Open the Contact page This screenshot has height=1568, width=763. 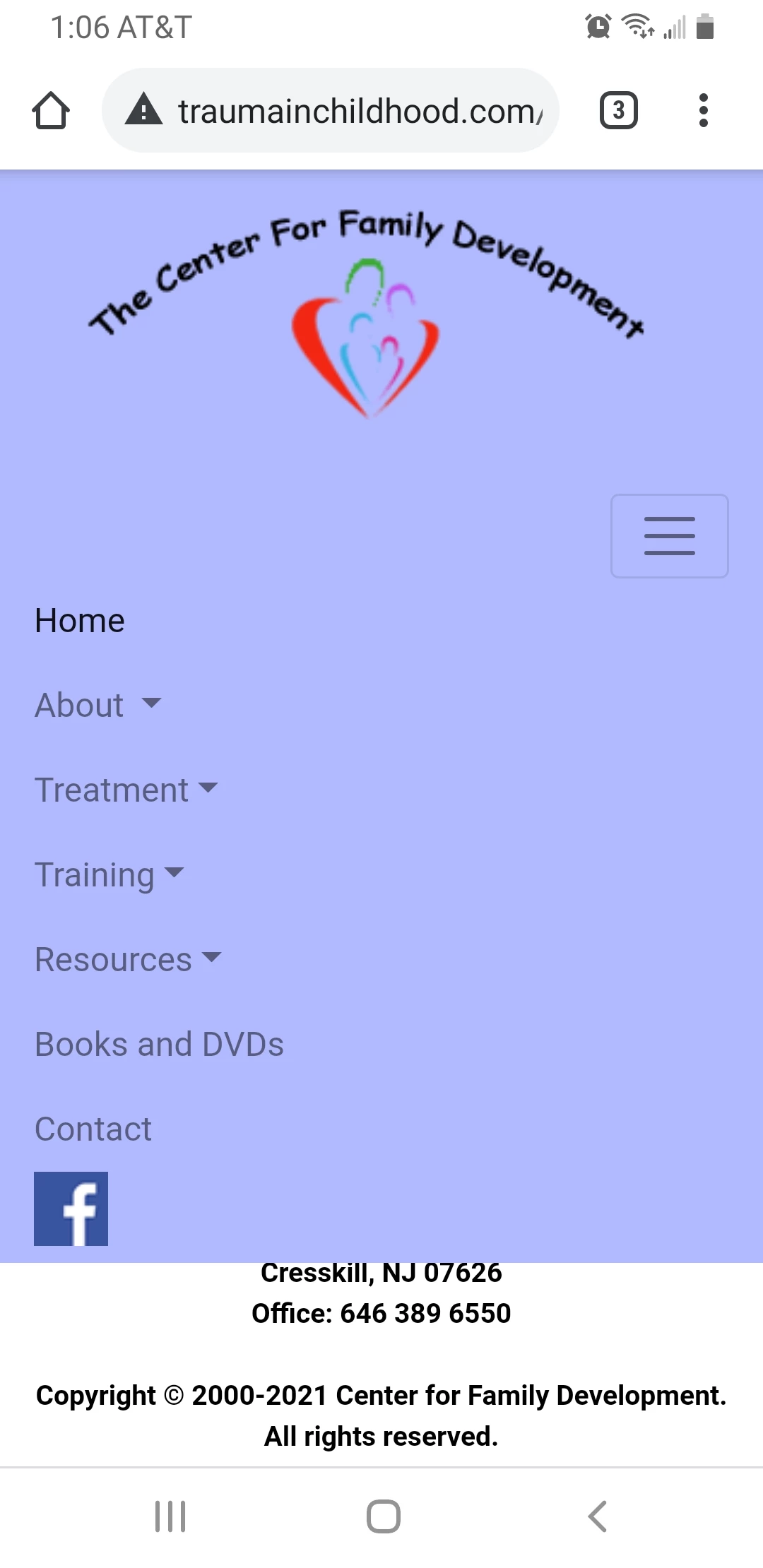point(93,1129)
